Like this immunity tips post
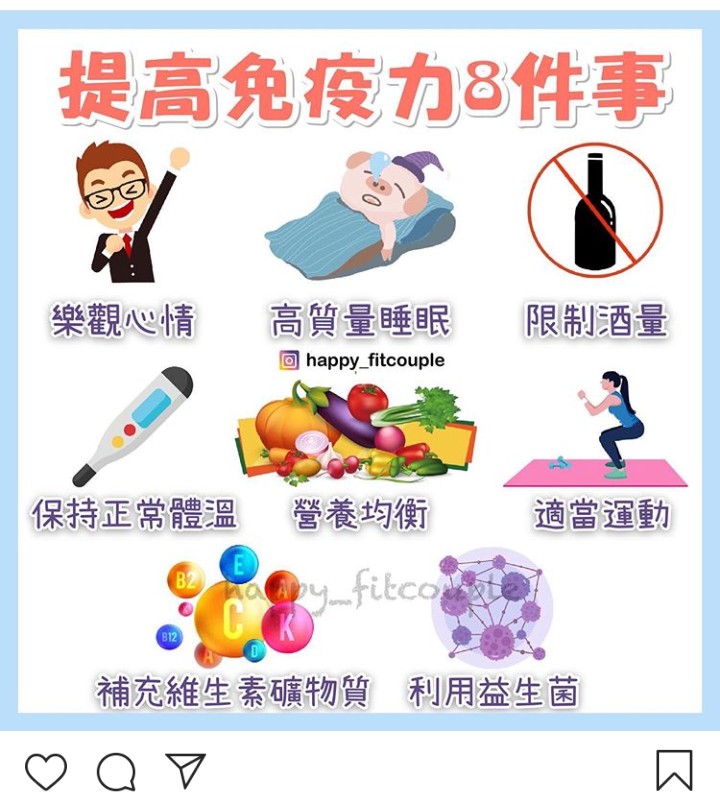 pyautogui.click(x=45, y=771)
